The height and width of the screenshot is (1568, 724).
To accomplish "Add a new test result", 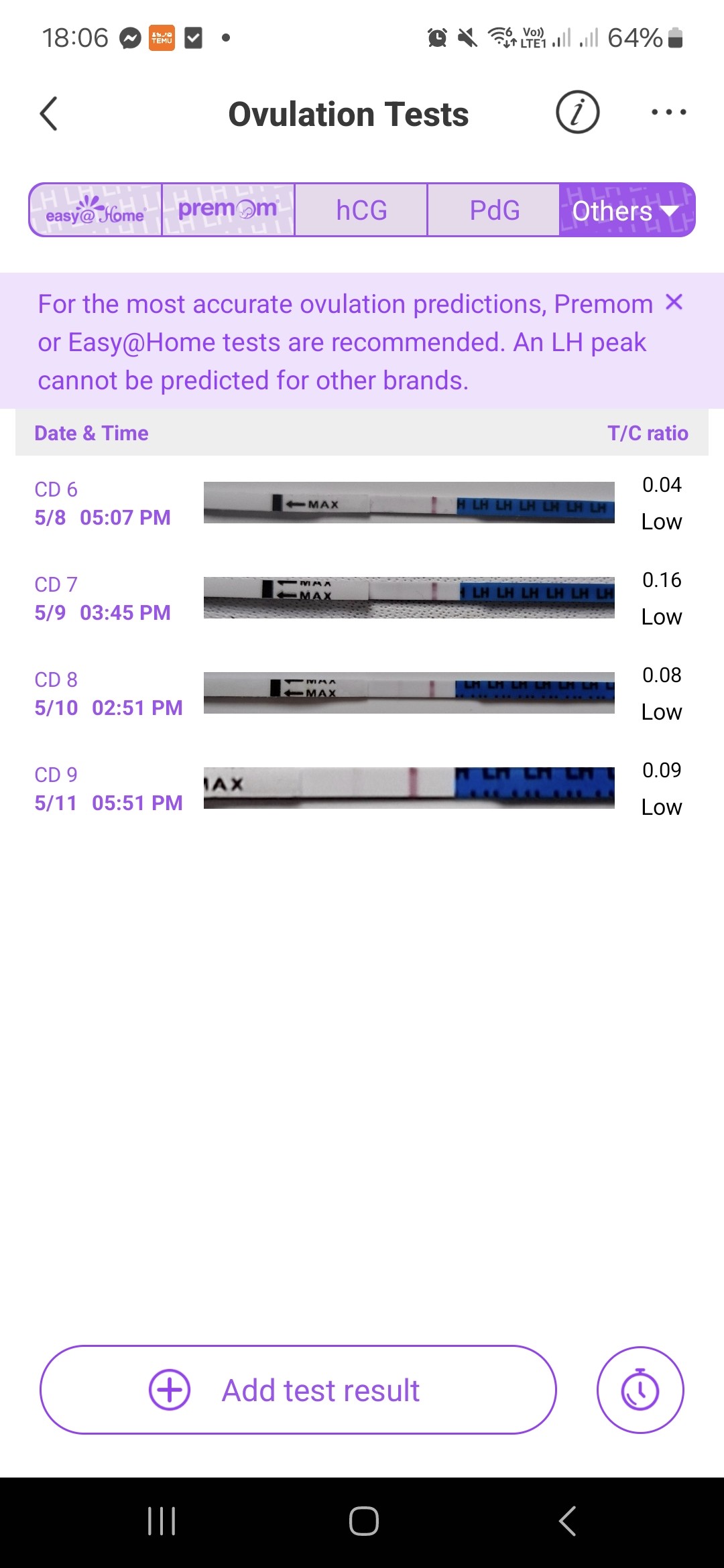I will pos(298,1390).
